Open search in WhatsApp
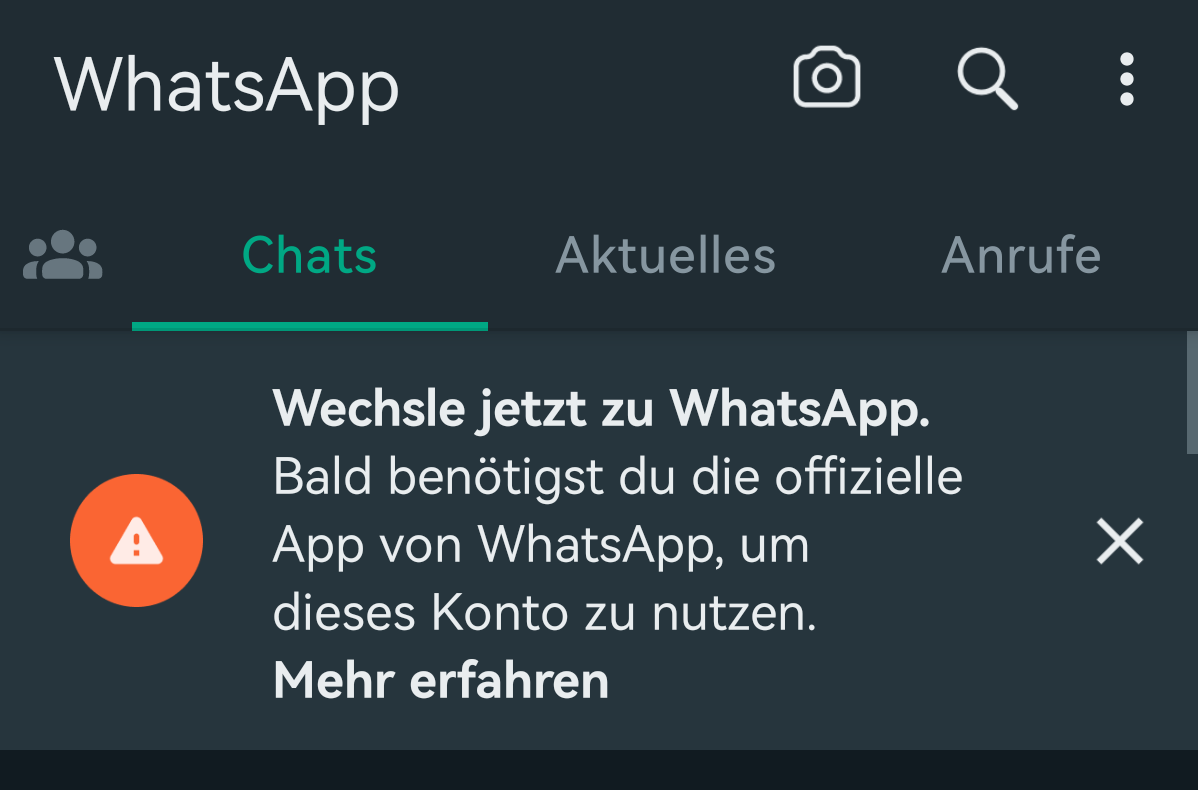 [x=987, y=79]
